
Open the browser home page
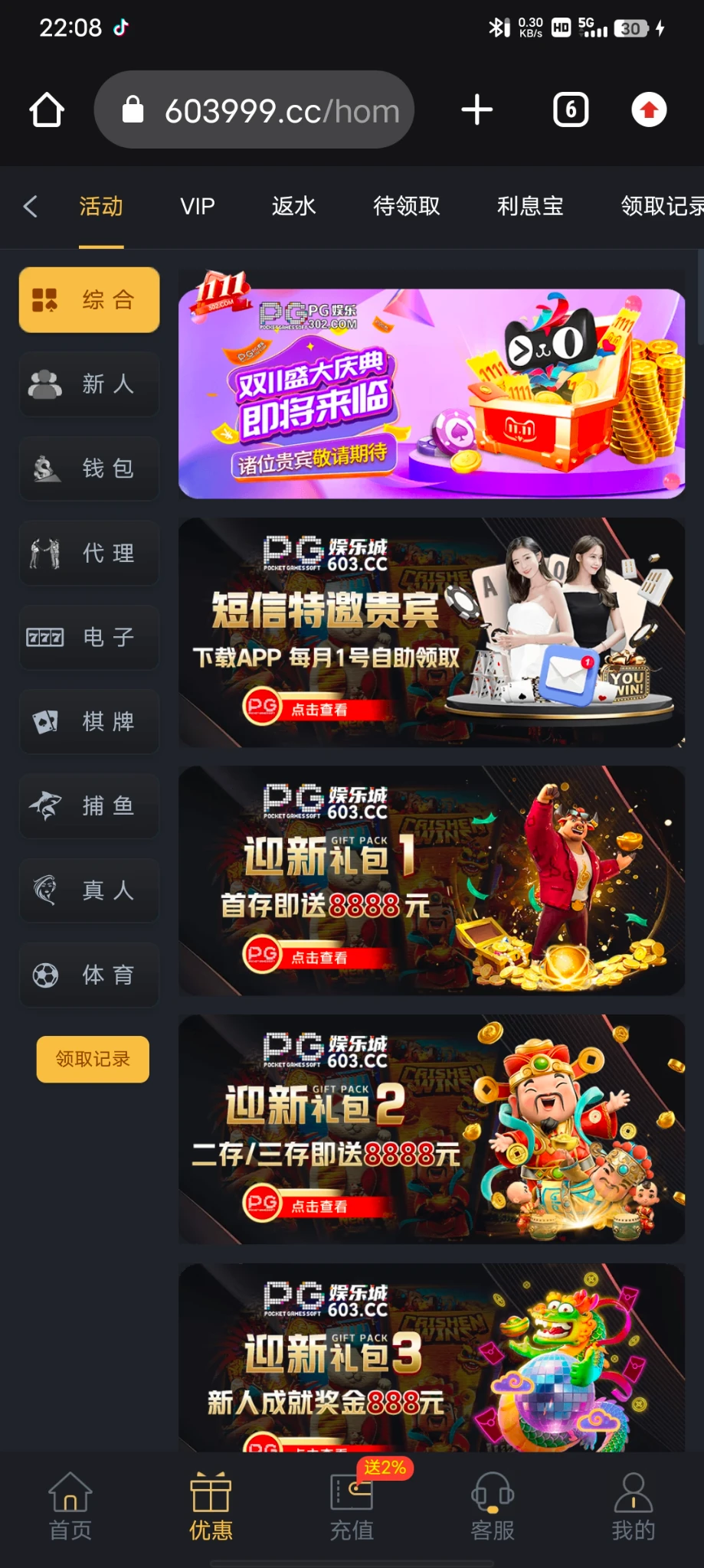pyautogui.click(x=47, y=110)
